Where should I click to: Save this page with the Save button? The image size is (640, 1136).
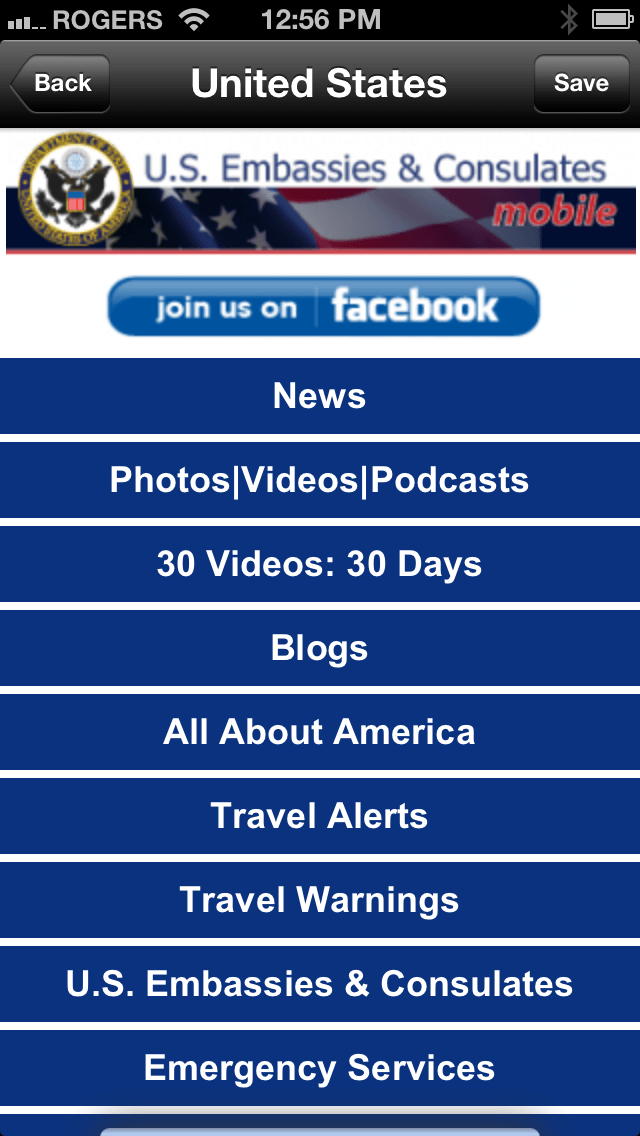point(581,83)
